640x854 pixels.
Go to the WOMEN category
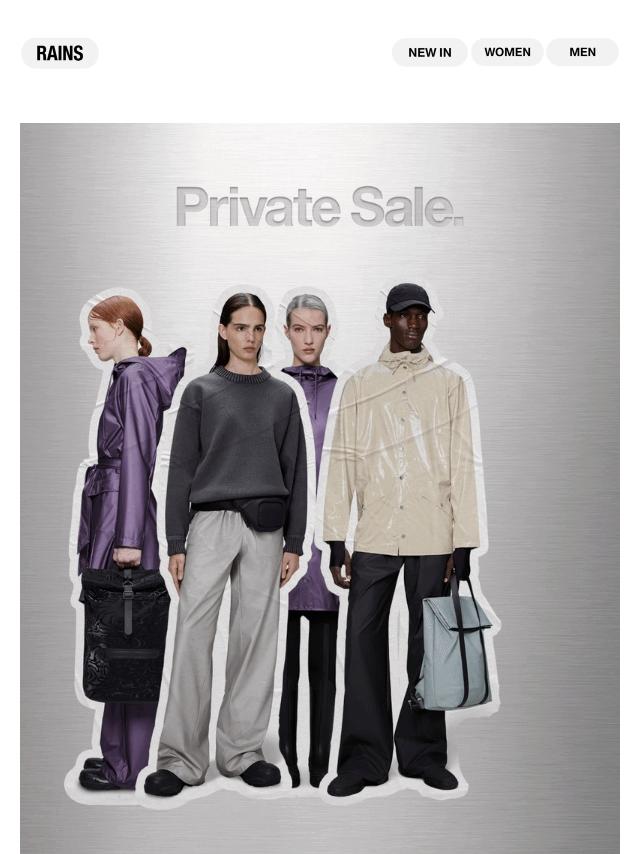tap(507, 52)
